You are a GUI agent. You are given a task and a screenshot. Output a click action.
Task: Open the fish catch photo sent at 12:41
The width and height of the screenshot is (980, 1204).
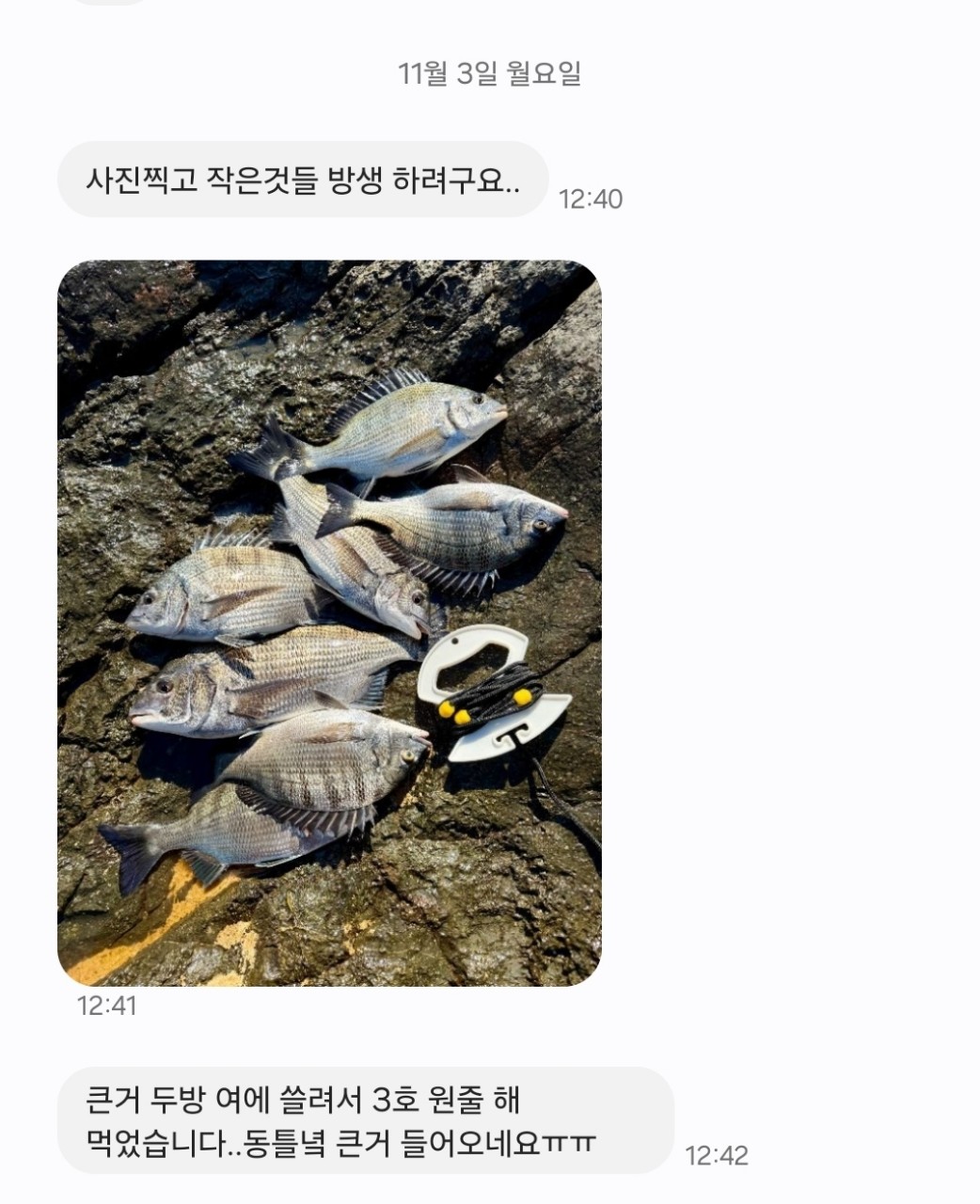(x=329, y=623)
